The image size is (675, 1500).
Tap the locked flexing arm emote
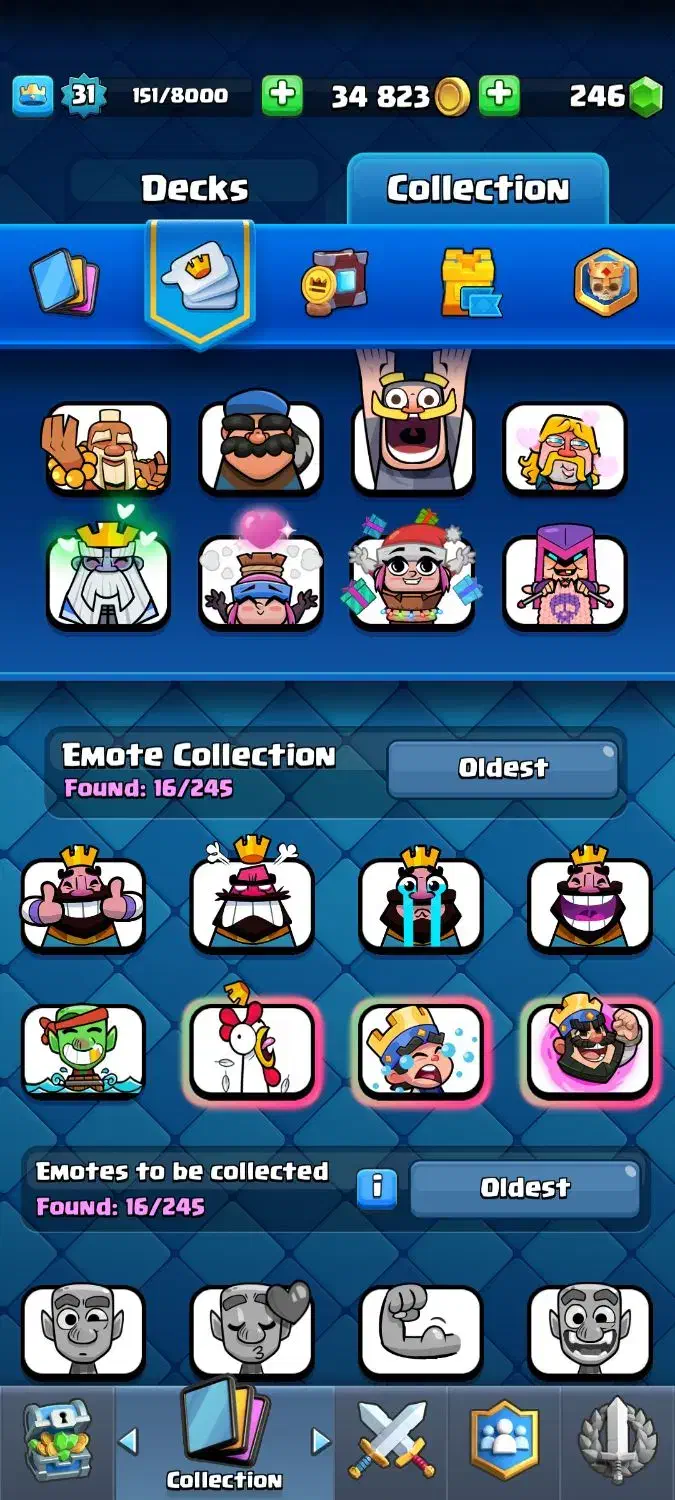pos(421,1330)
